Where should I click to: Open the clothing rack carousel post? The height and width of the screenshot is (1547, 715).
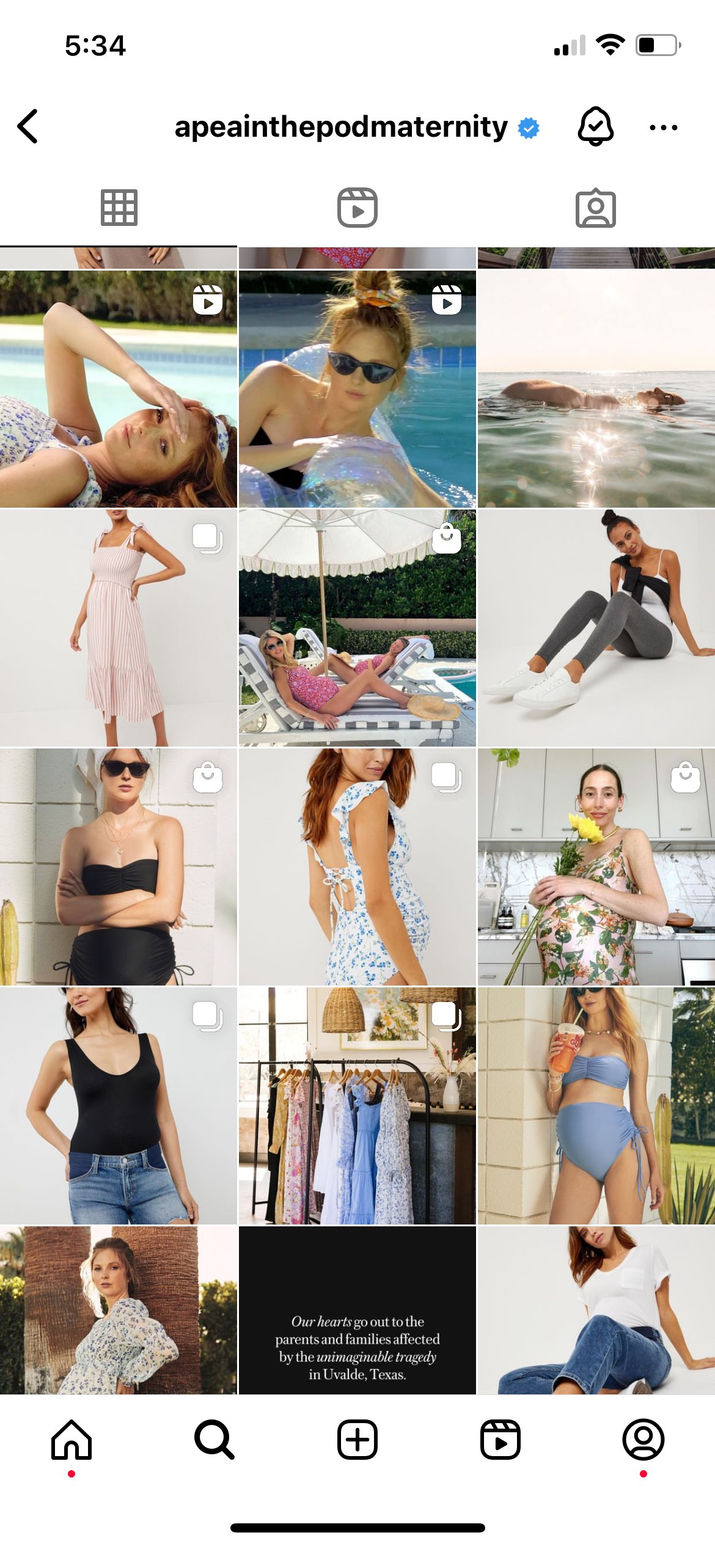coord(357,1105)
